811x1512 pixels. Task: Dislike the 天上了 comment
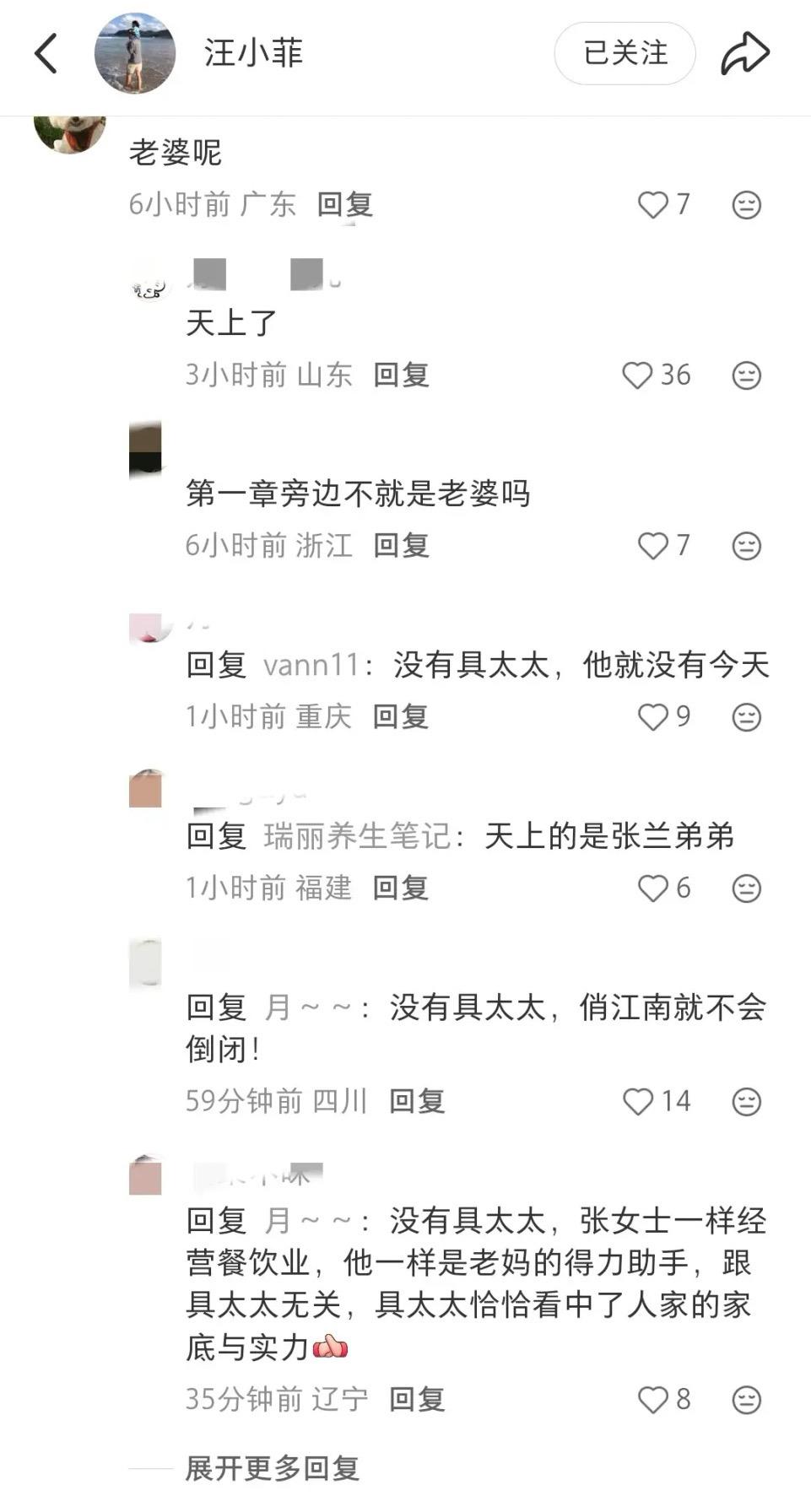[746, 375]
